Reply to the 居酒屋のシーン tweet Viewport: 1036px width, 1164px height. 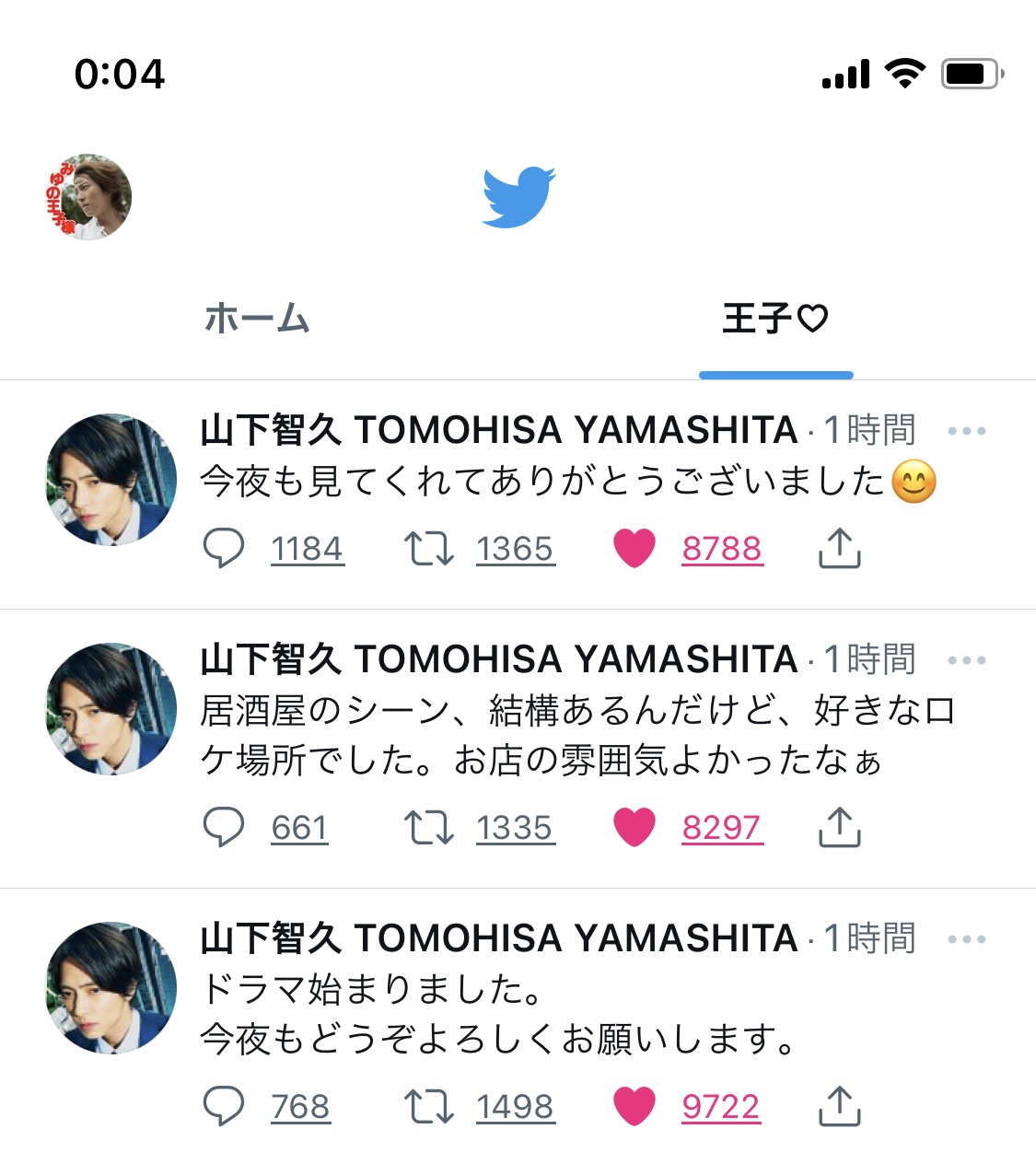coord(224,828)
